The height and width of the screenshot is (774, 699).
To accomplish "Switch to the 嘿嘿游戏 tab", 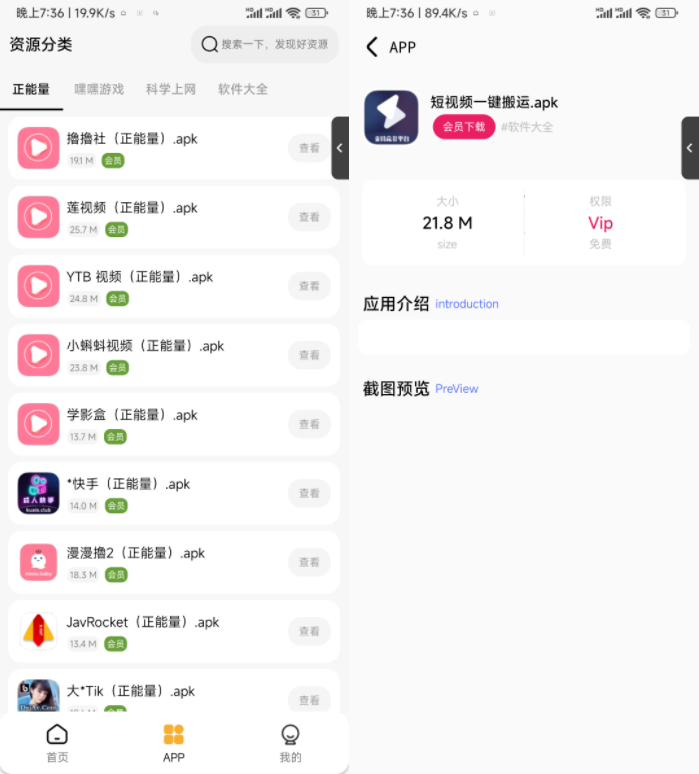I will pyautogui.click(x=99, y=89).
